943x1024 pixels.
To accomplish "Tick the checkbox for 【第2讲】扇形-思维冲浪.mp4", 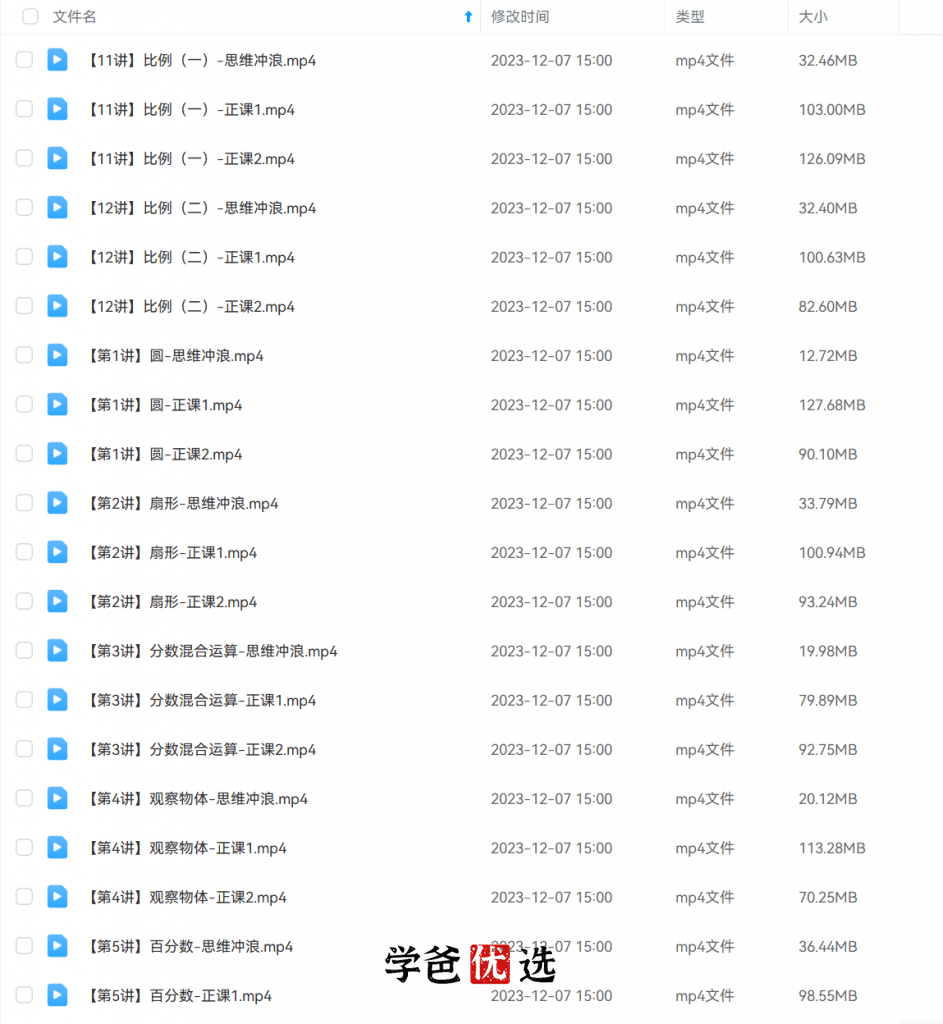I will (x=24, y=503).
